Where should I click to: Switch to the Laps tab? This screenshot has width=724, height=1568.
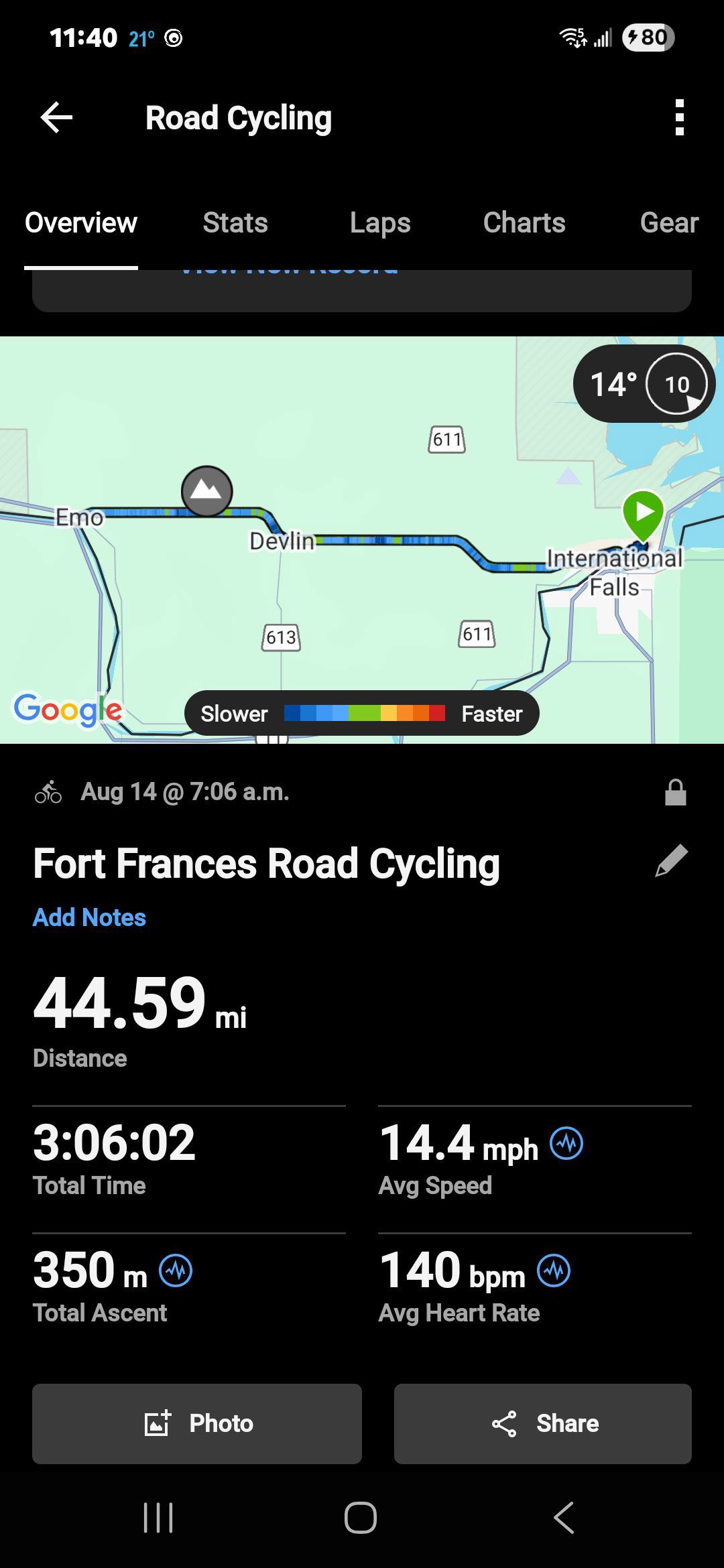click(380, 222)
